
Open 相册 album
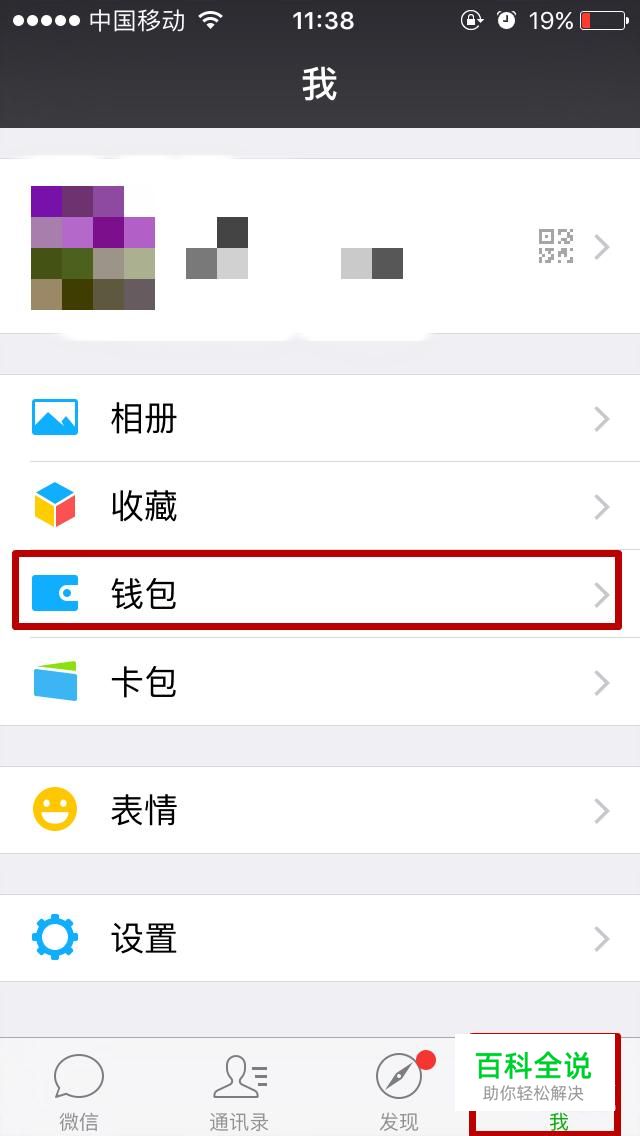click(320, 418)
